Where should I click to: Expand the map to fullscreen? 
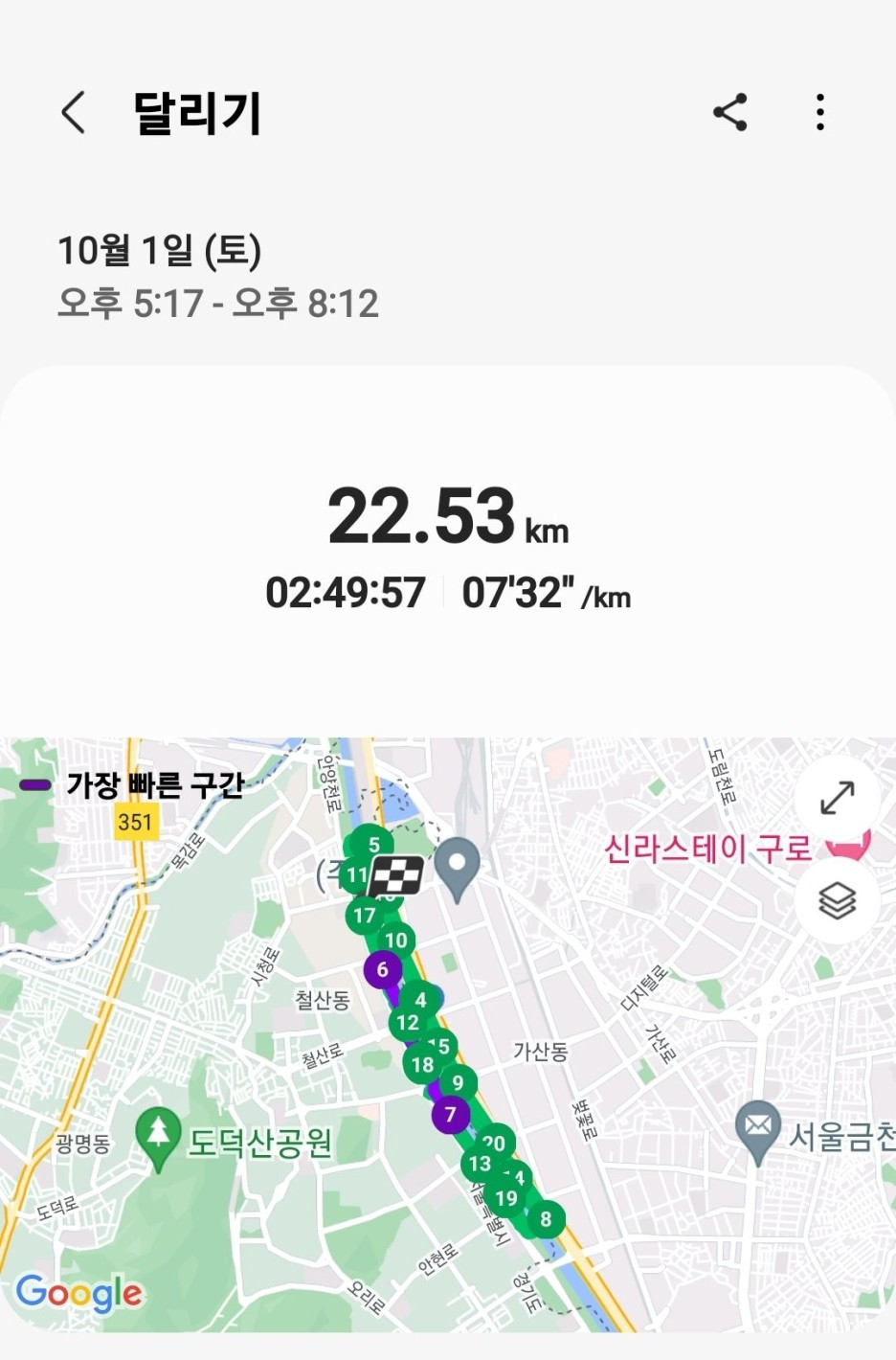click(x=838, y=797)
